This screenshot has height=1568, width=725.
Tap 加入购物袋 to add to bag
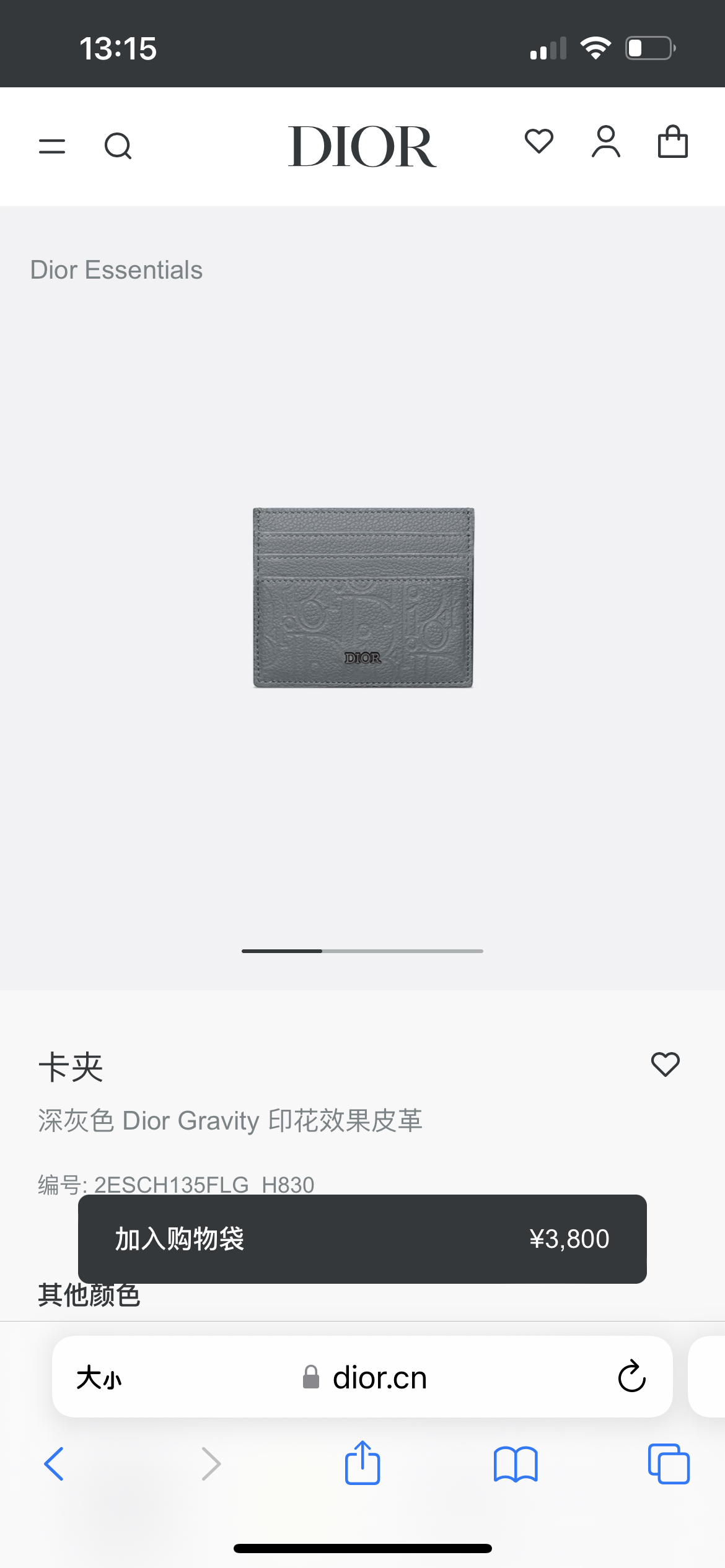362,1239
